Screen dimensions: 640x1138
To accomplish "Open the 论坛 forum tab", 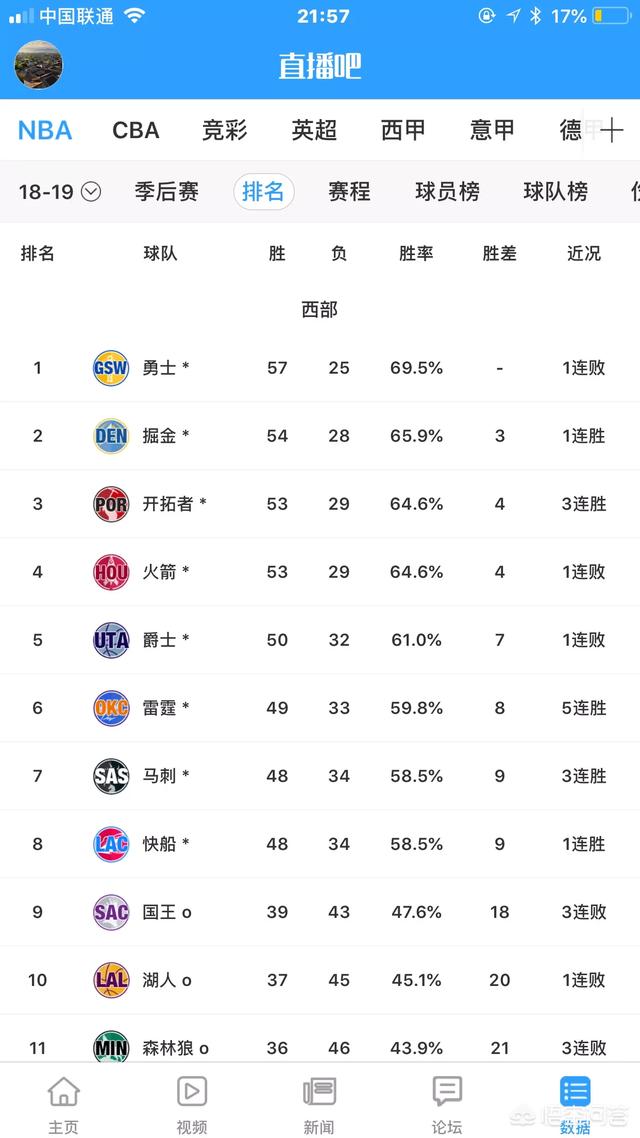I will pyautogui.click(x=447, y=1103).
